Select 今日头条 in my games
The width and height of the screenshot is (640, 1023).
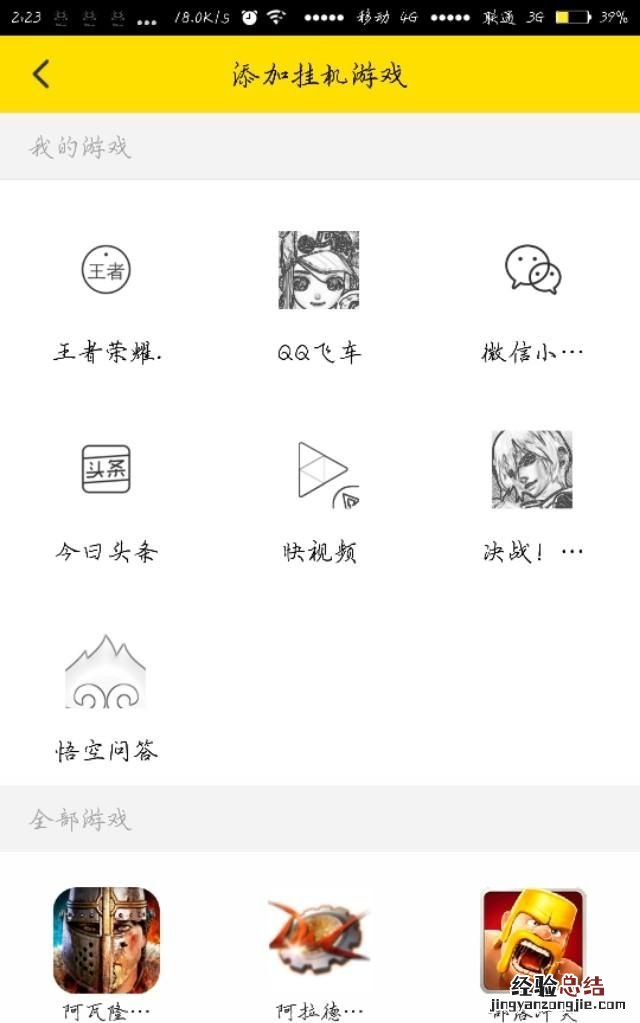(106, 470)
